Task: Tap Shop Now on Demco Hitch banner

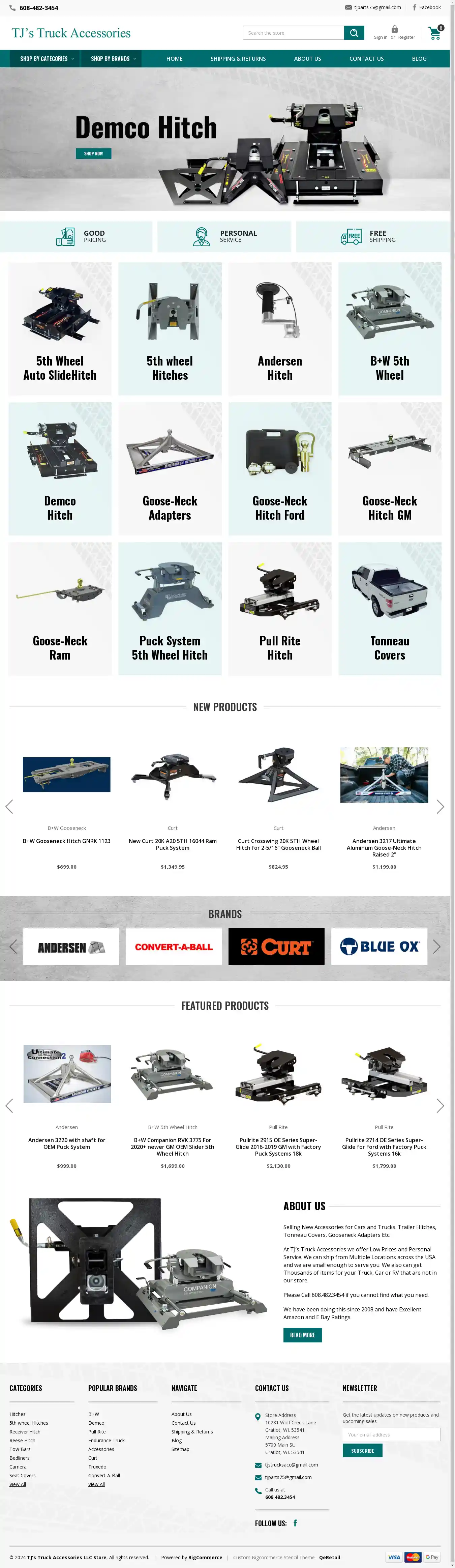Action: tap(93, 153)
